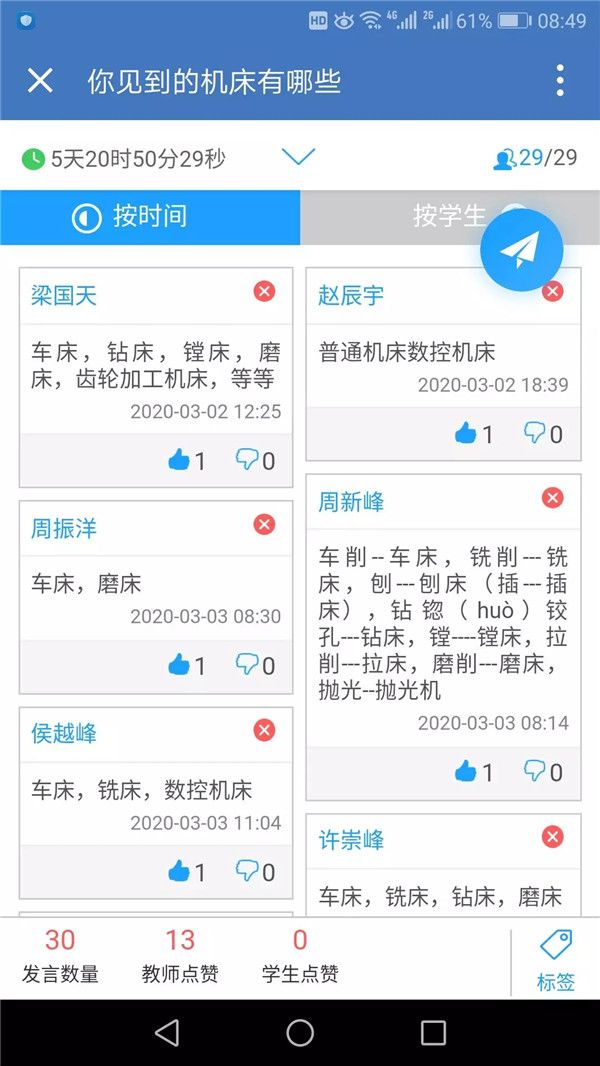Open the three-dot overflow menu
The image size is (600, 1066).
tap(560, 81)
